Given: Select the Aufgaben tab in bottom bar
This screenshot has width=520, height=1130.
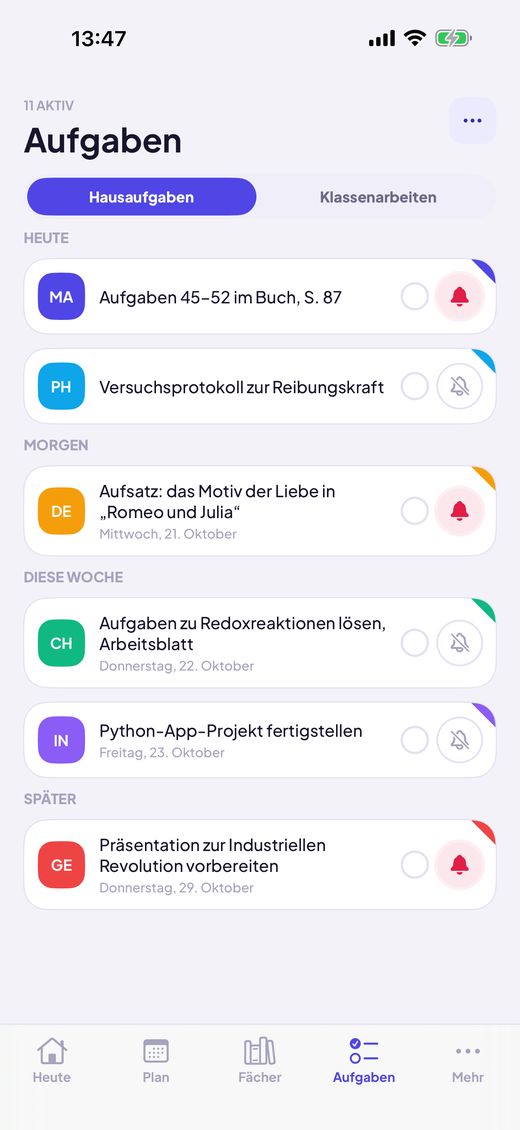Looking at the screenshot, I should click(364, 1061).
